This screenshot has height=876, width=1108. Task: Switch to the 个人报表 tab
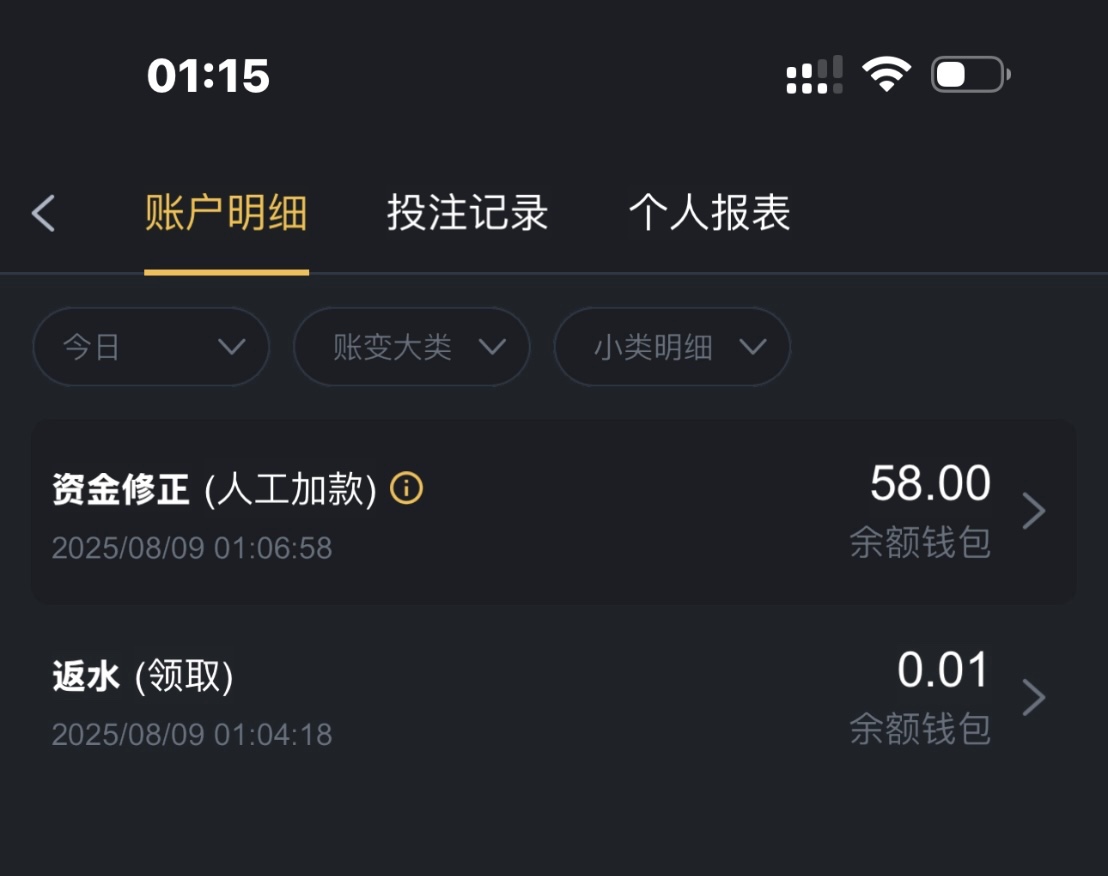[x=709, y=213]
